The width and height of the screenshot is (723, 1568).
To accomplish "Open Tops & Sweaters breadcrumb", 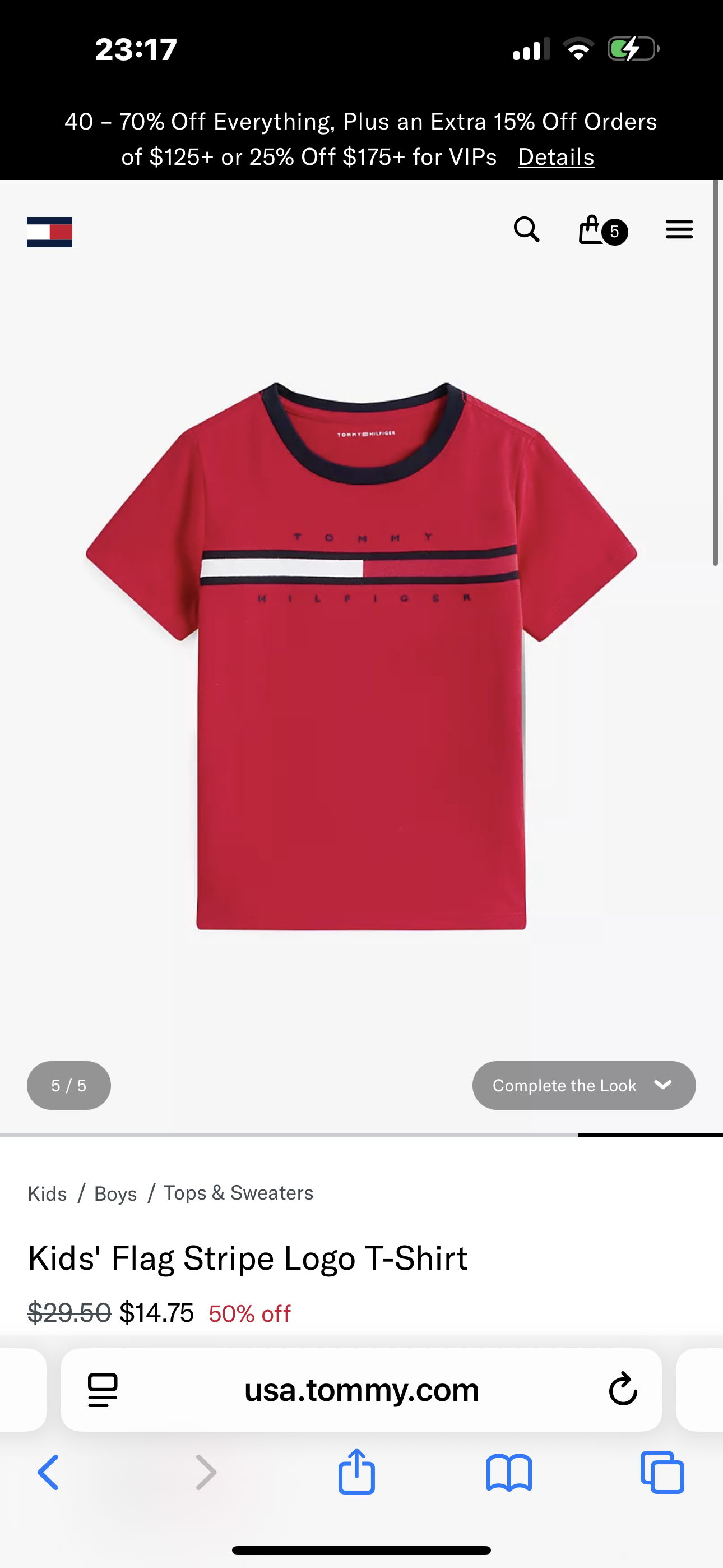I will pyautogui.click(x=239, y=1193).
